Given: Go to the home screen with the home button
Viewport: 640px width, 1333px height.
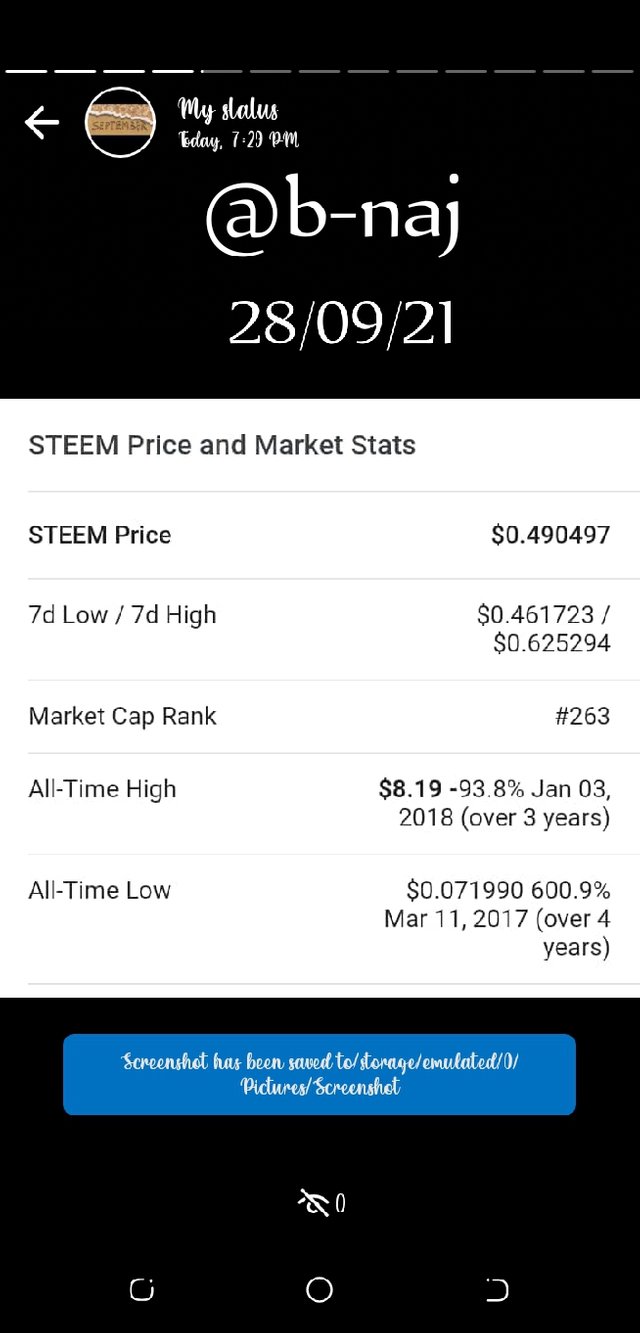Looking at the screenshot, I should point(319,1290).
